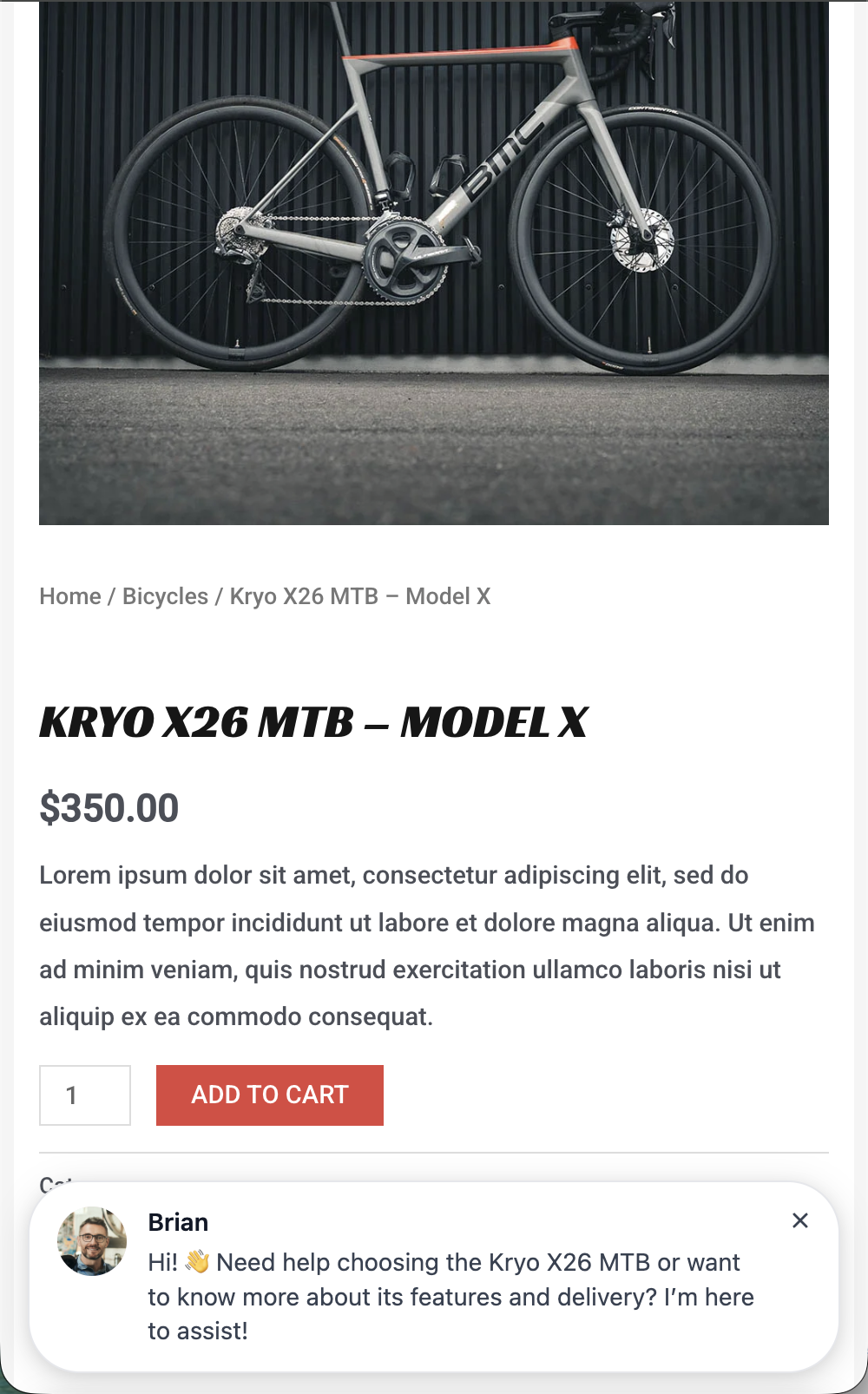Open the Home breadcrumb link
Viewport: 868px width, 1394px height.
pyautogui.click(x=70, y=596)
